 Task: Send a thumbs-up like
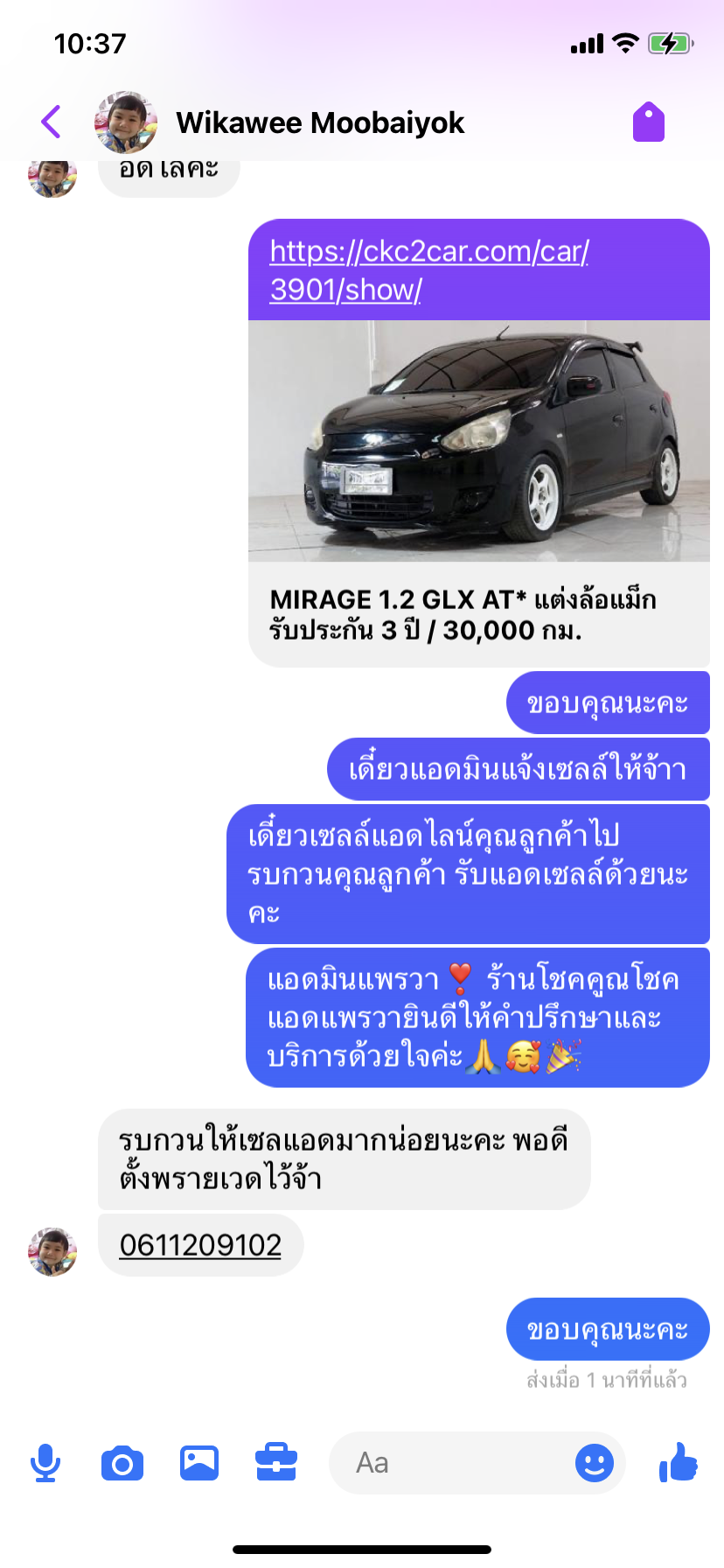tap(679, 1462)
